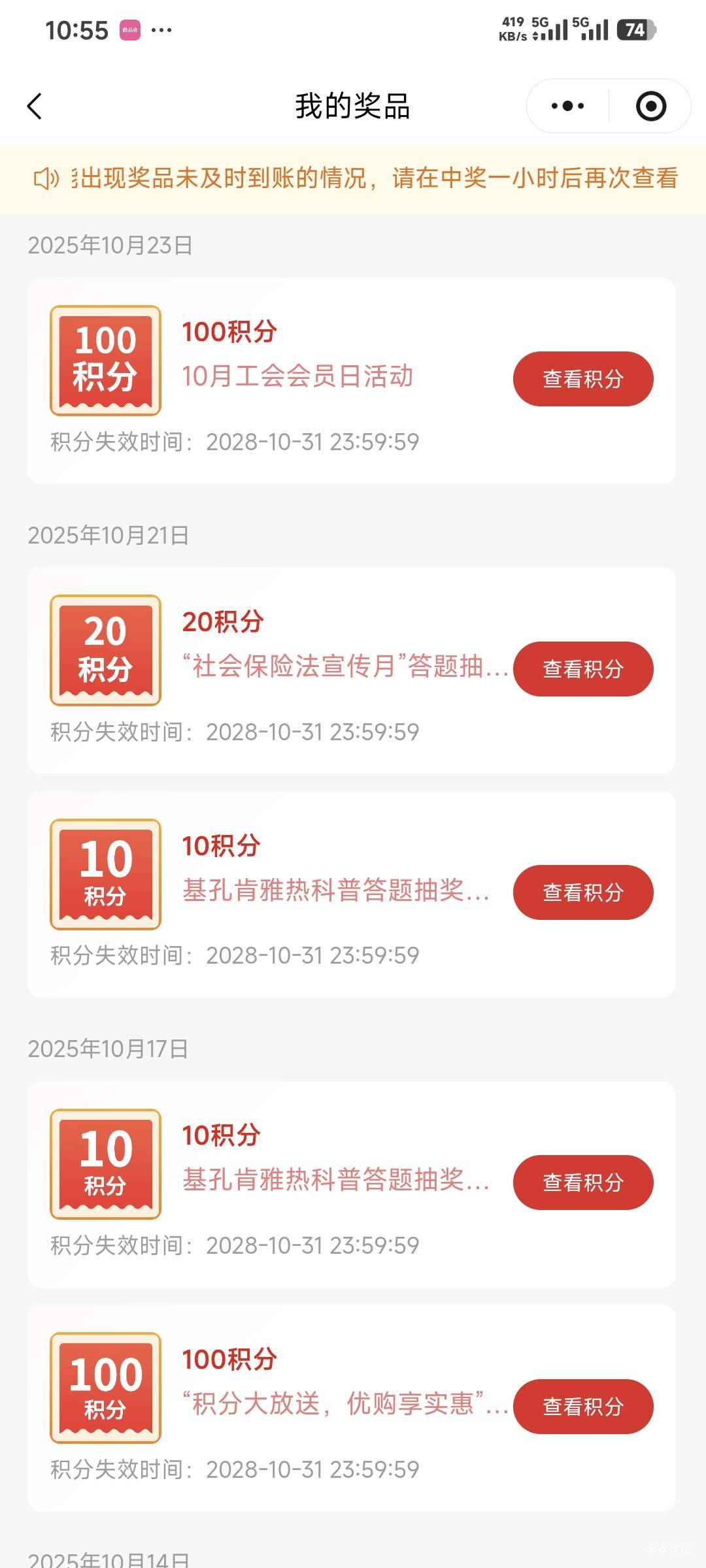Tap 查看积分 for the 社会保险法宣传月 prize
The height and width of the screenshot is (1568, 706).
click(x=582, y=669)
